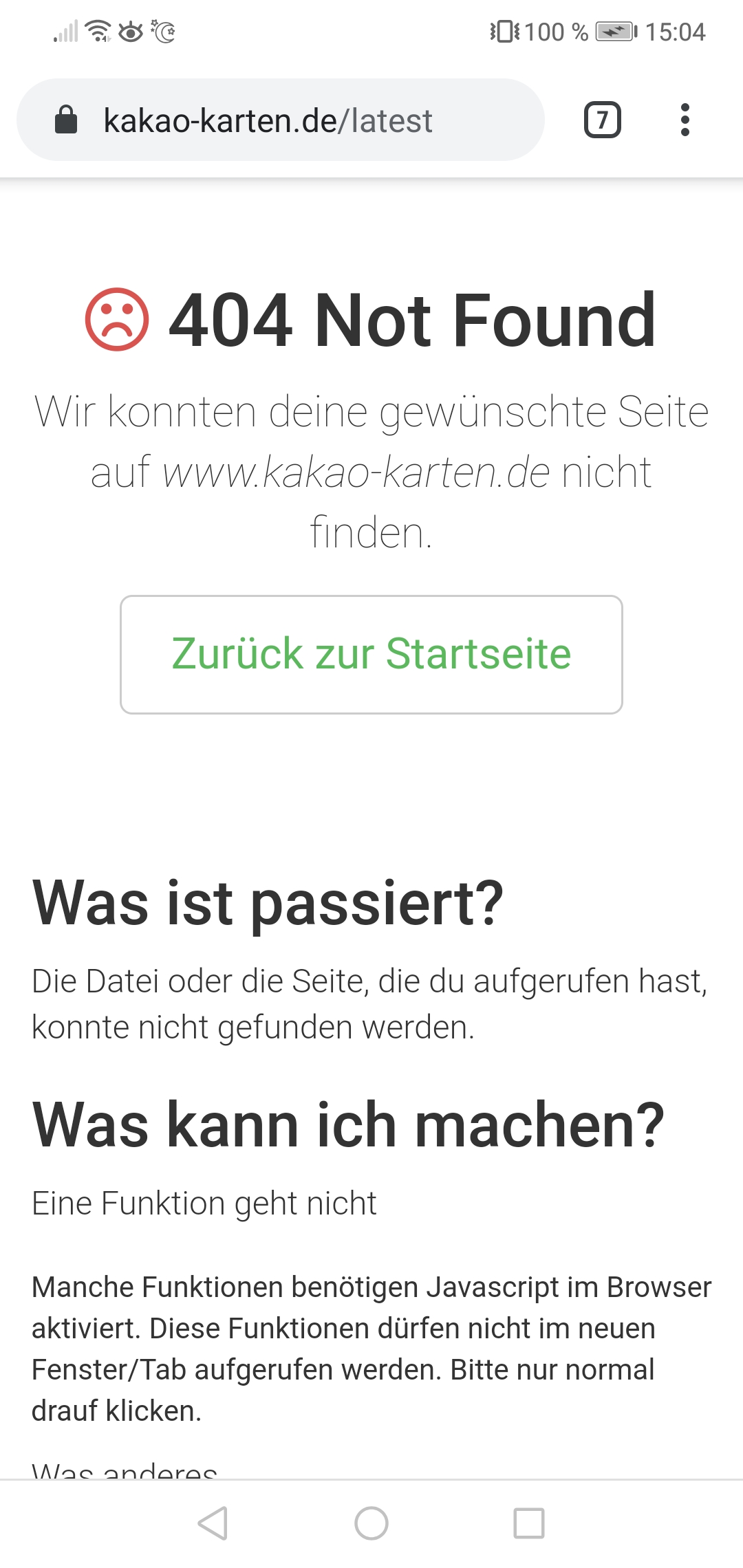
Task: Open Chrome's three-dot overflow menu
Action: (685, 120)
